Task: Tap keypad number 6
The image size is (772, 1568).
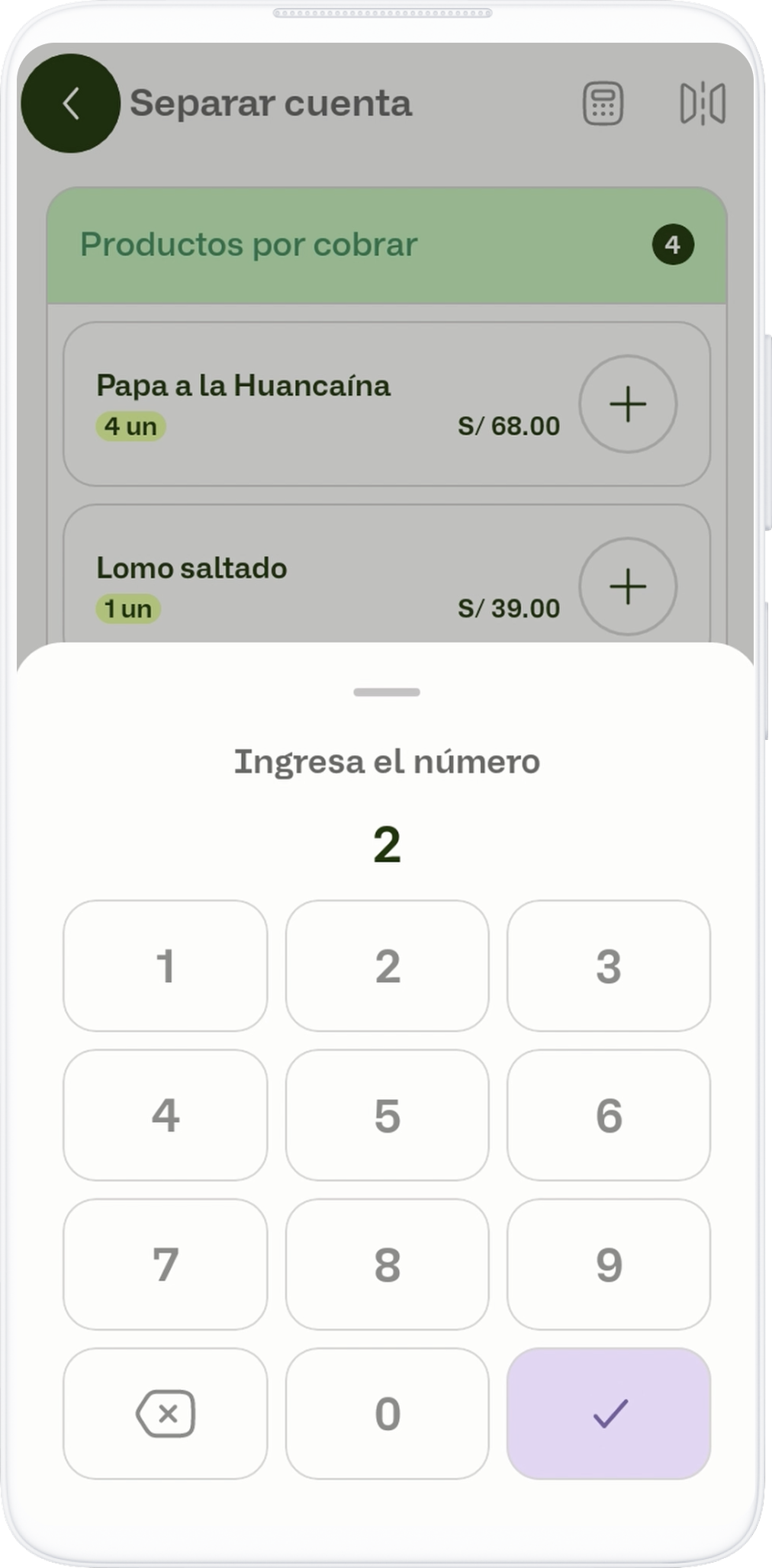Action: pos(609,1115)
